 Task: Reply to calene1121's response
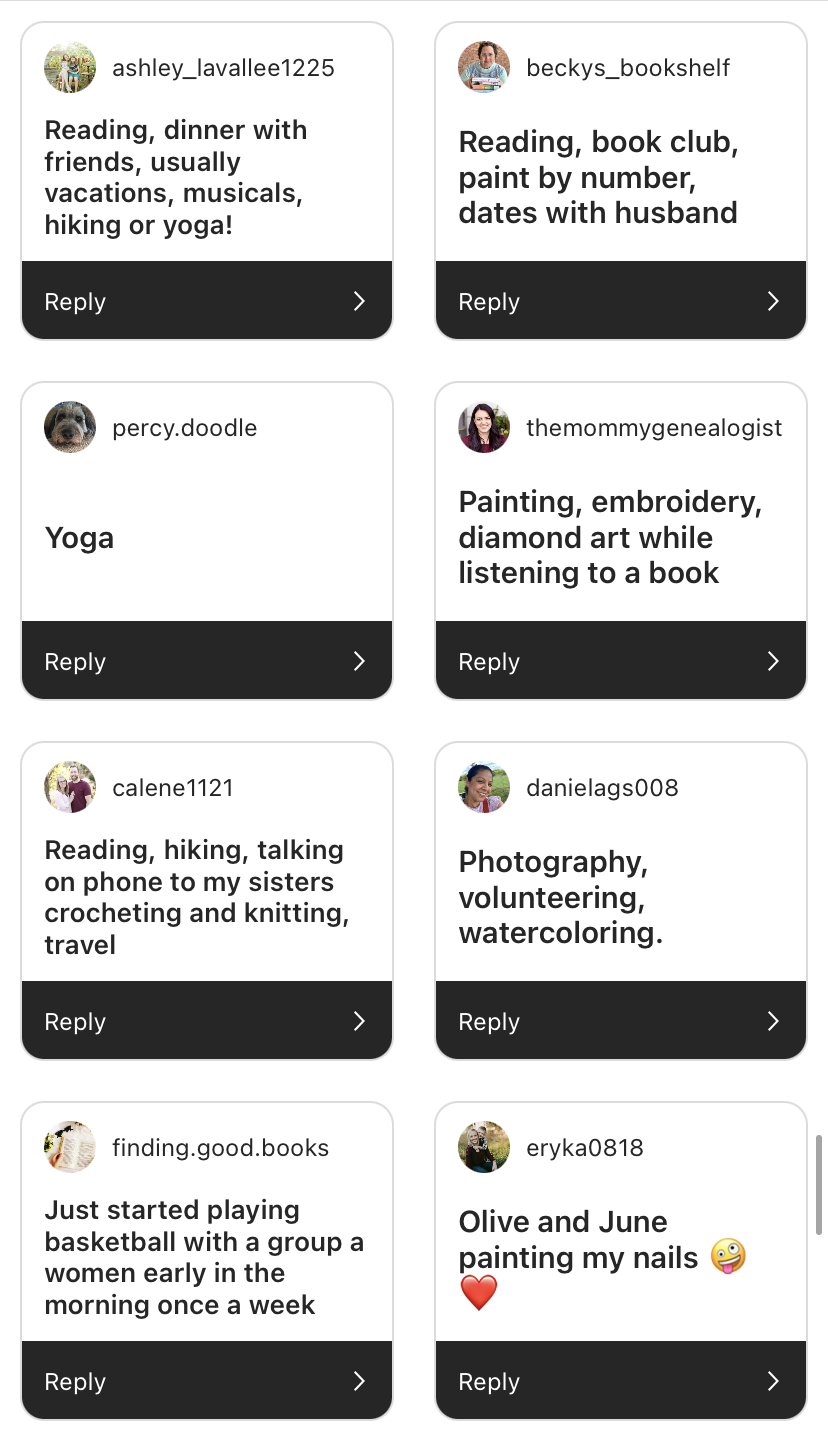coord(206,1021)
